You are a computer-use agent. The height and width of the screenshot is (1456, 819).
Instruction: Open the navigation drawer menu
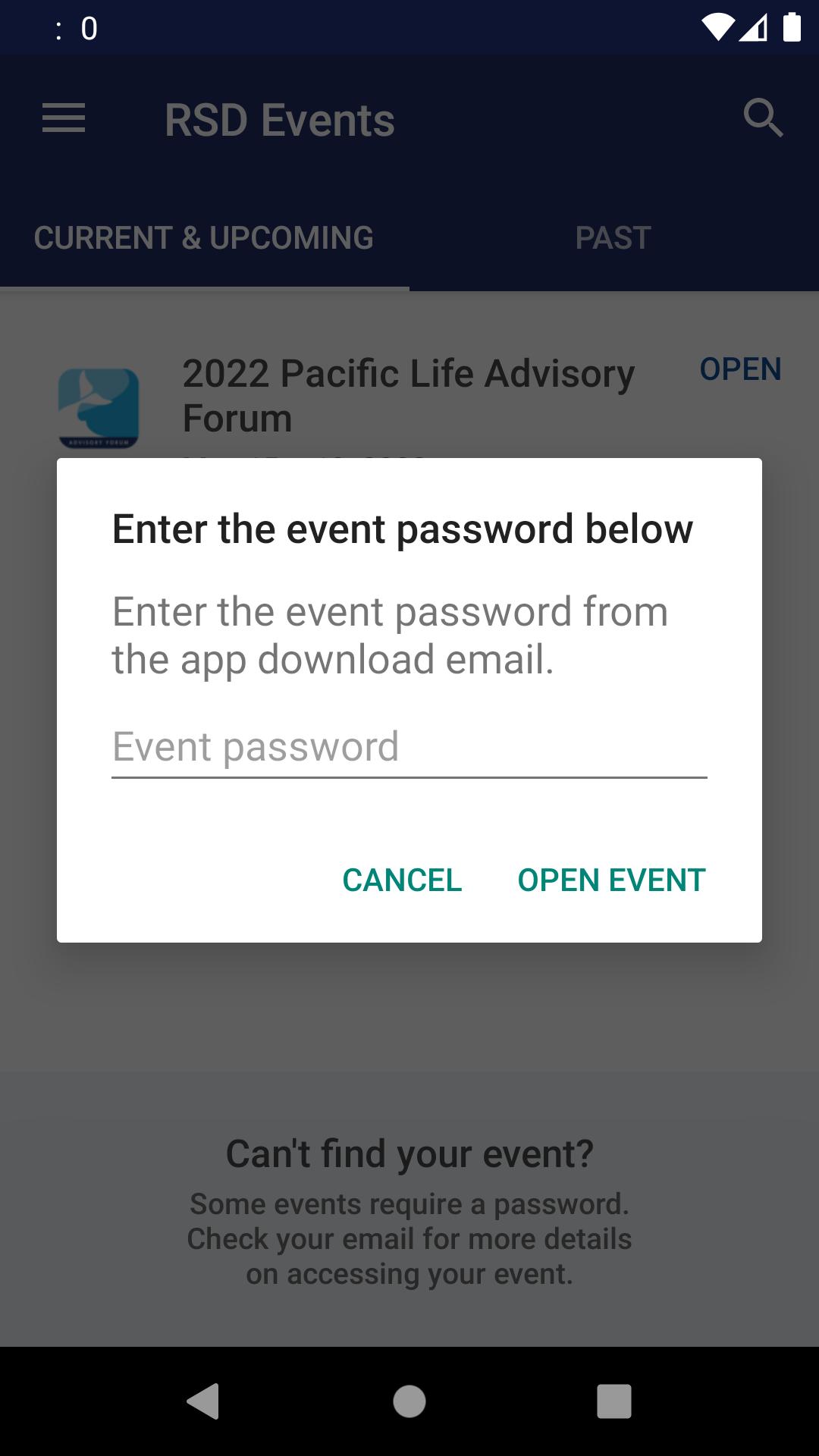pyautogui.click(x=64, y=118)
